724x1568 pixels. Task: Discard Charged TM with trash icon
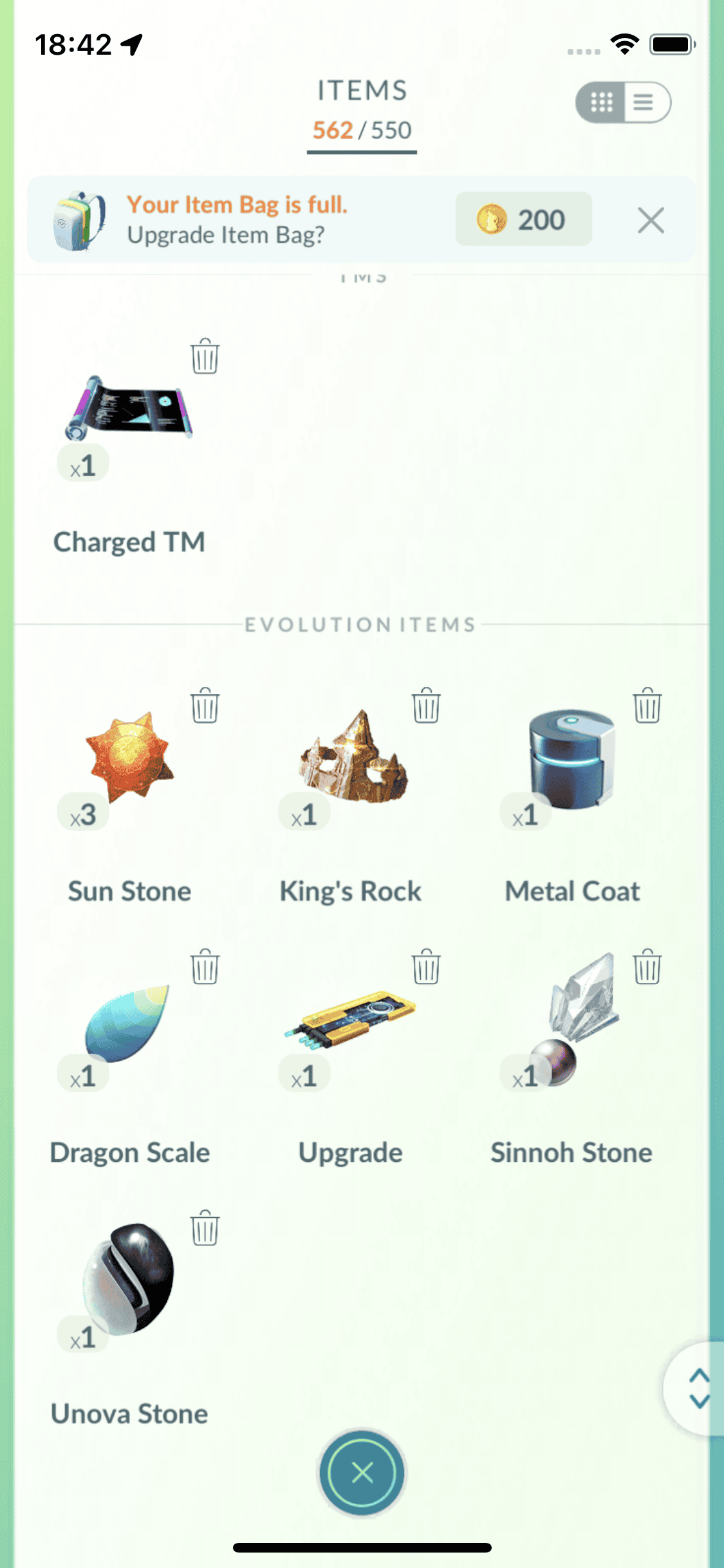point(205,356)
